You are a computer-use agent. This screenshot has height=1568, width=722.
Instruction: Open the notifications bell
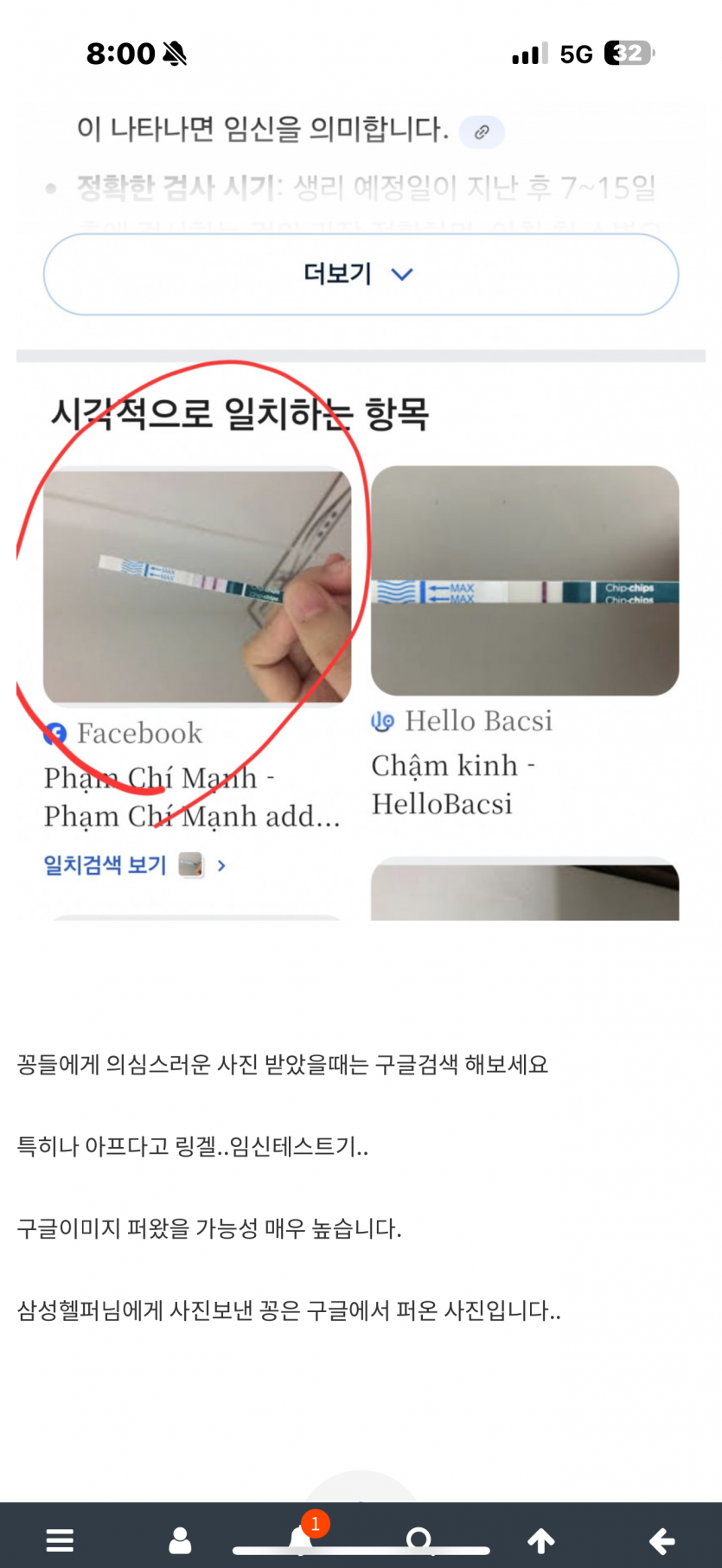coord(300,1539)
